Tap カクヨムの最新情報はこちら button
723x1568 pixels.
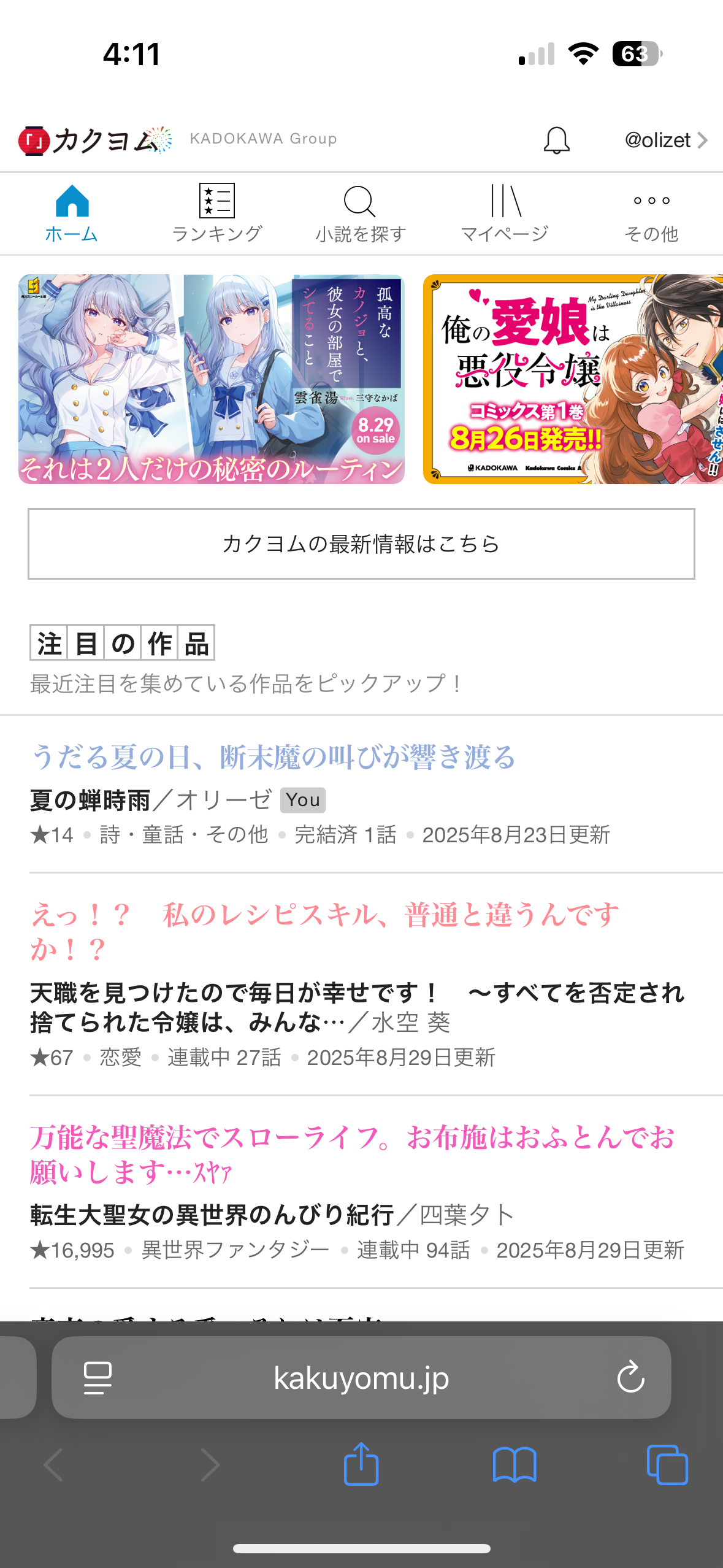click(361, 544)
